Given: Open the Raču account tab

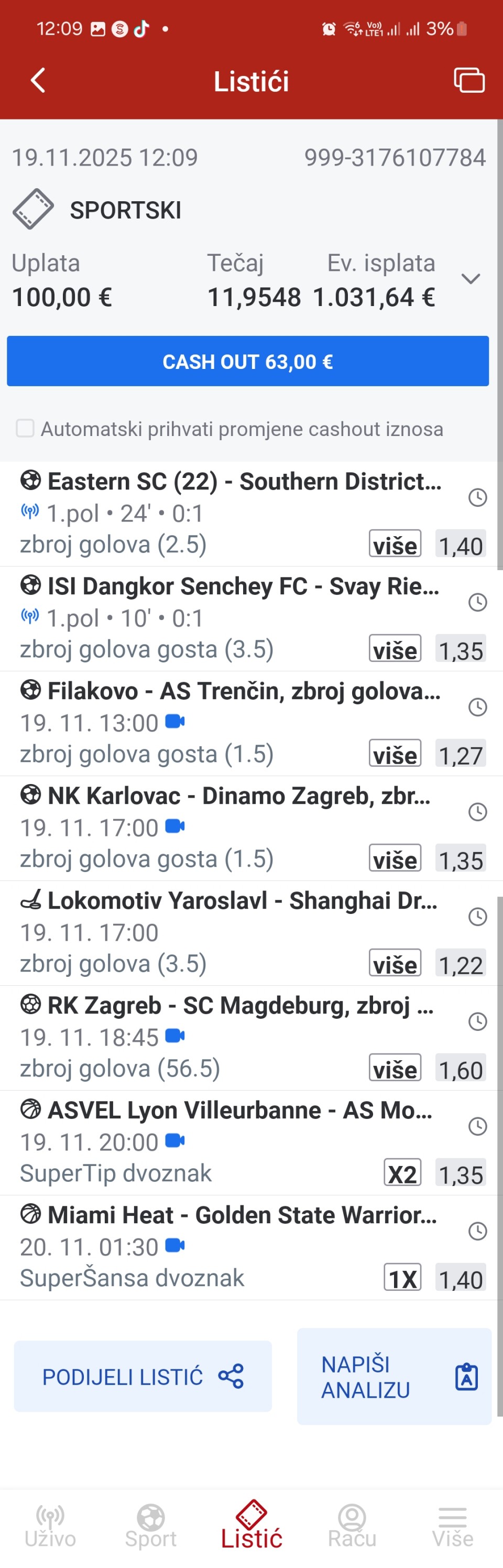Looking at the screenshot, I should point(352,1527).
